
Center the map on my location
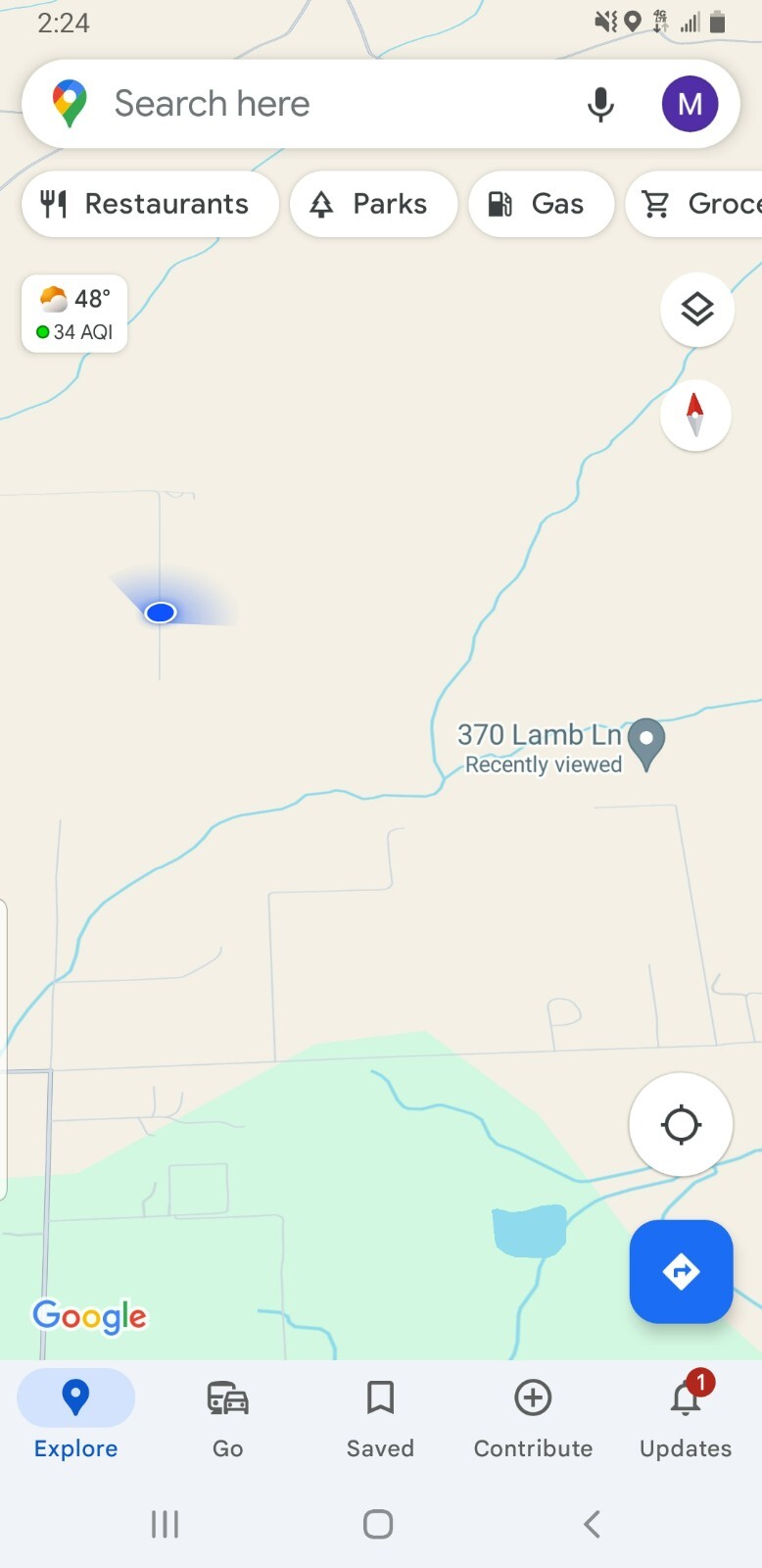coord(681,1124)
